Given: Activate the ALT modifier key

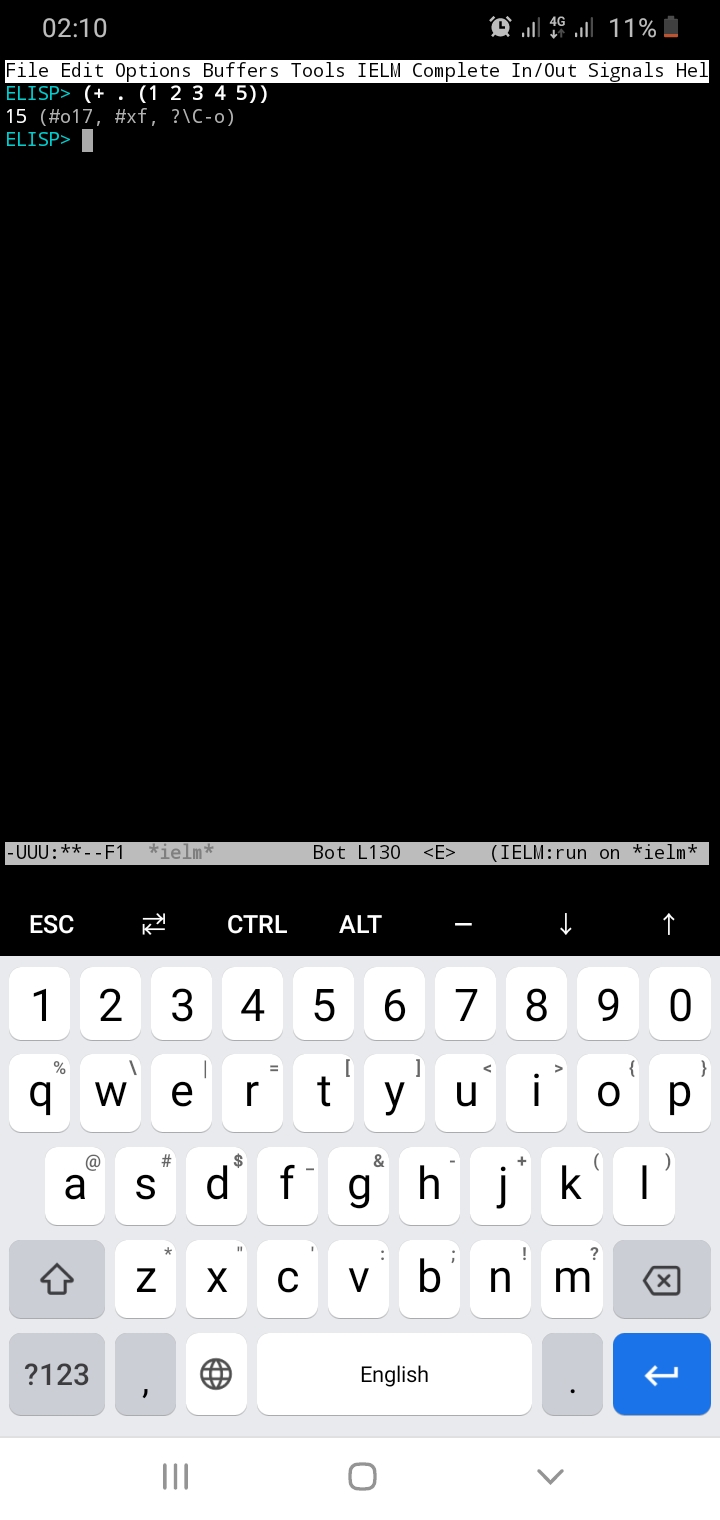Looking at the screenshot, I should click(x=360, y=924).
